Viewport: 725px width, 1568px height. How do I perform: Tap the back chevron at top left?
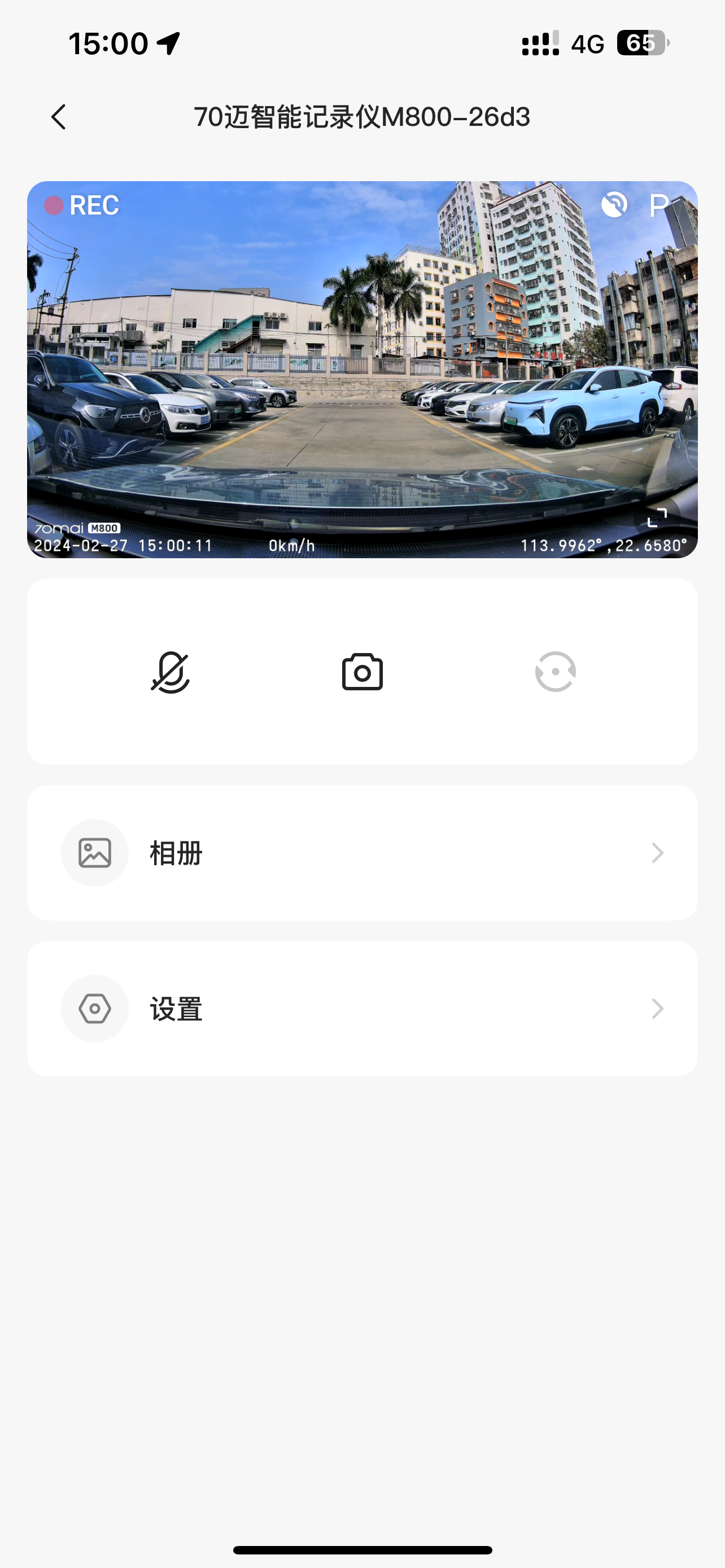[x=58, y=117]
